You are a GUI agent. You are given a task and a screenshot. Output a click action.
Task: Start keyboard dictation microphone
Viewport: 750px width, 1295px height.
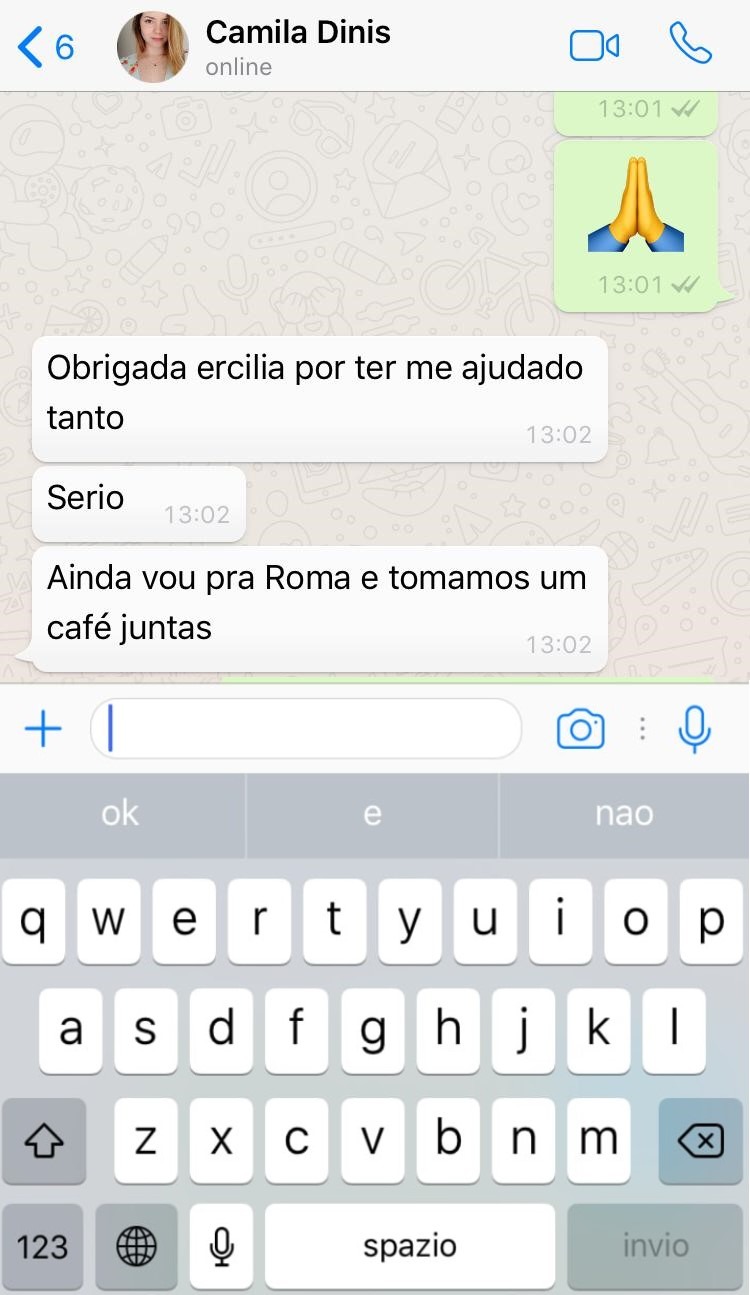[221, 1246]
